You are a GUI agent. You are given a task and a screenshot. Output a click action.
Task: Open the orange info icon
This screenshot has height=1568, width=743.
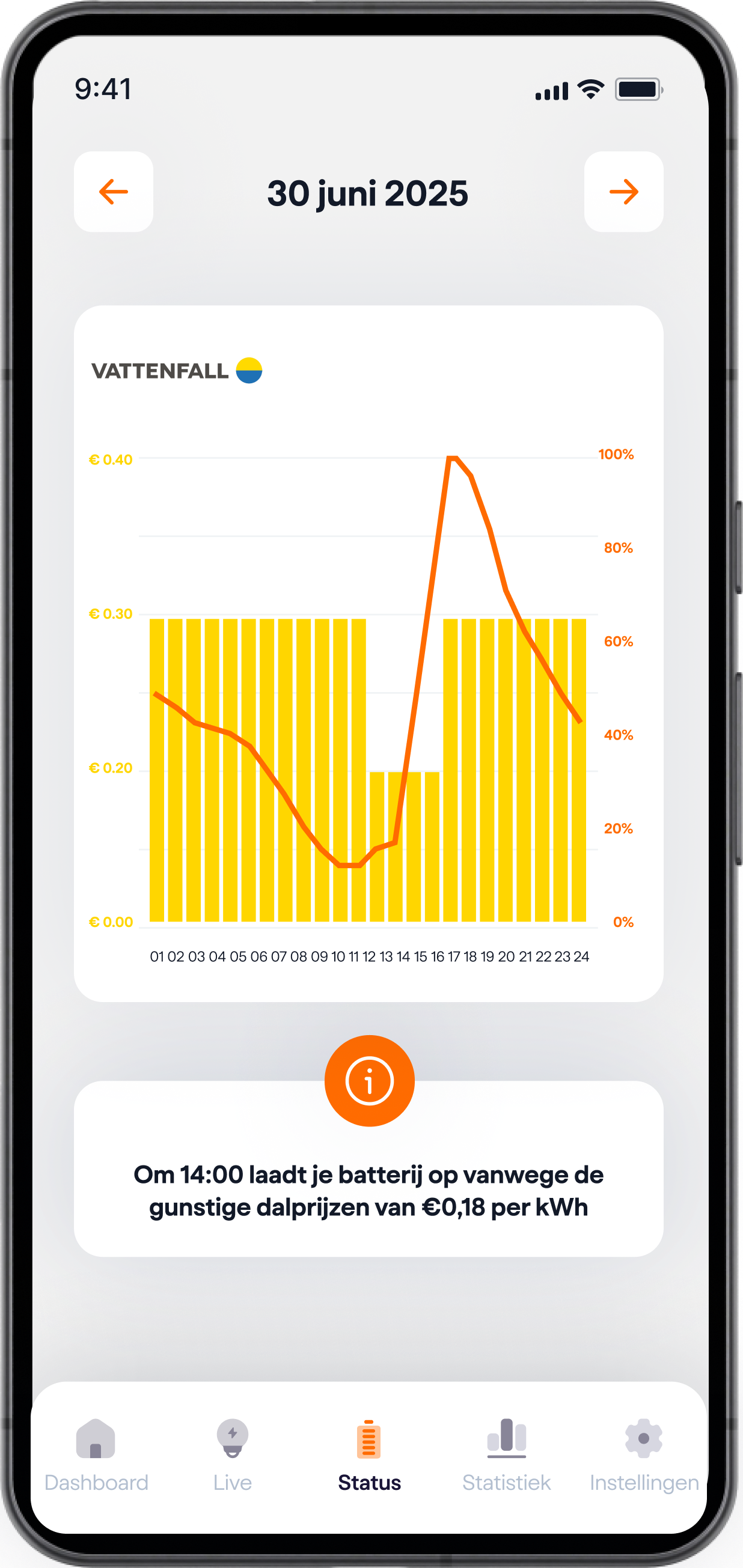(370, 1081)
